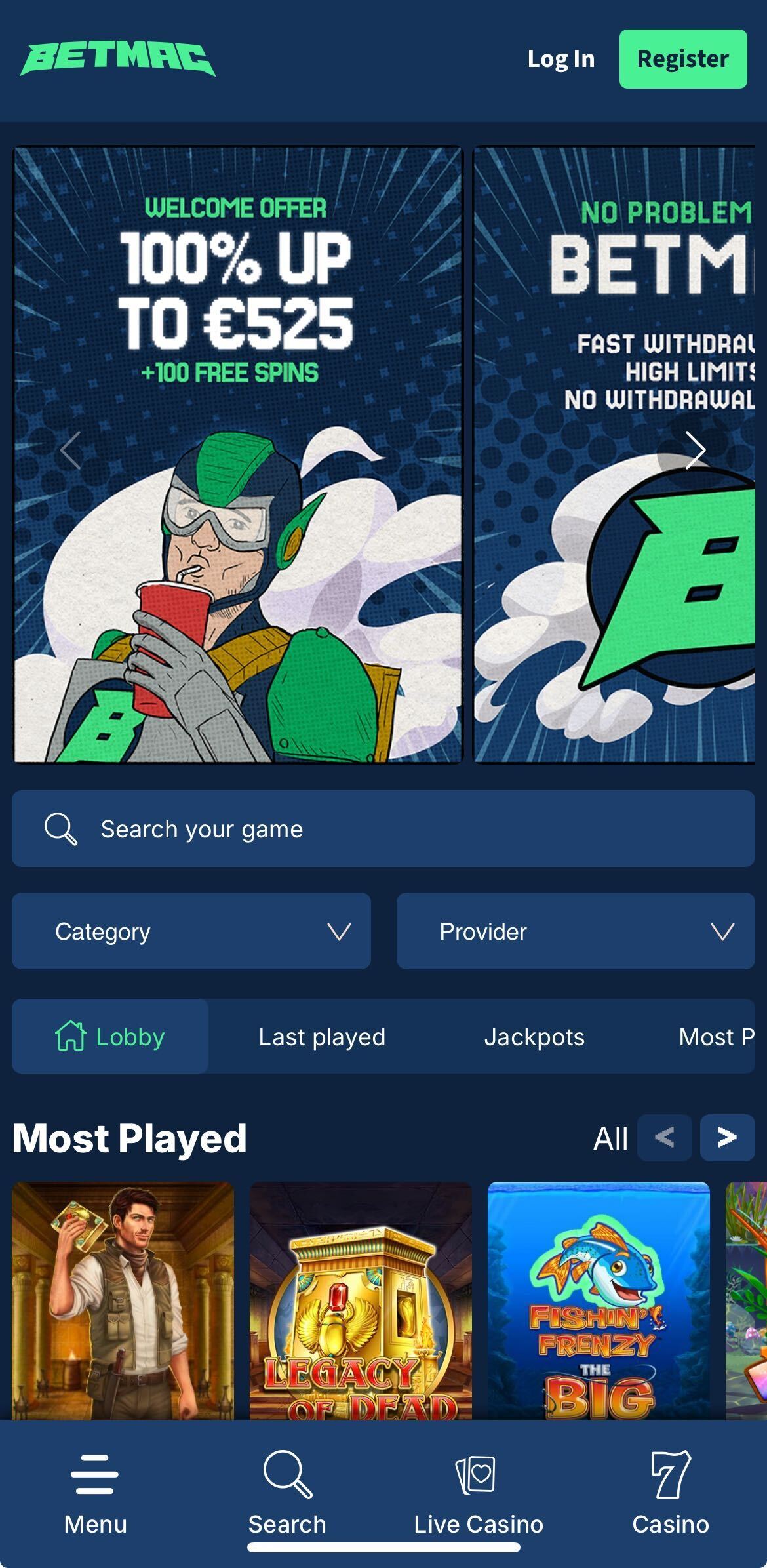This screenshot has width=767, height=1568.
Task: View All most played games
Action: point(610,1138)
